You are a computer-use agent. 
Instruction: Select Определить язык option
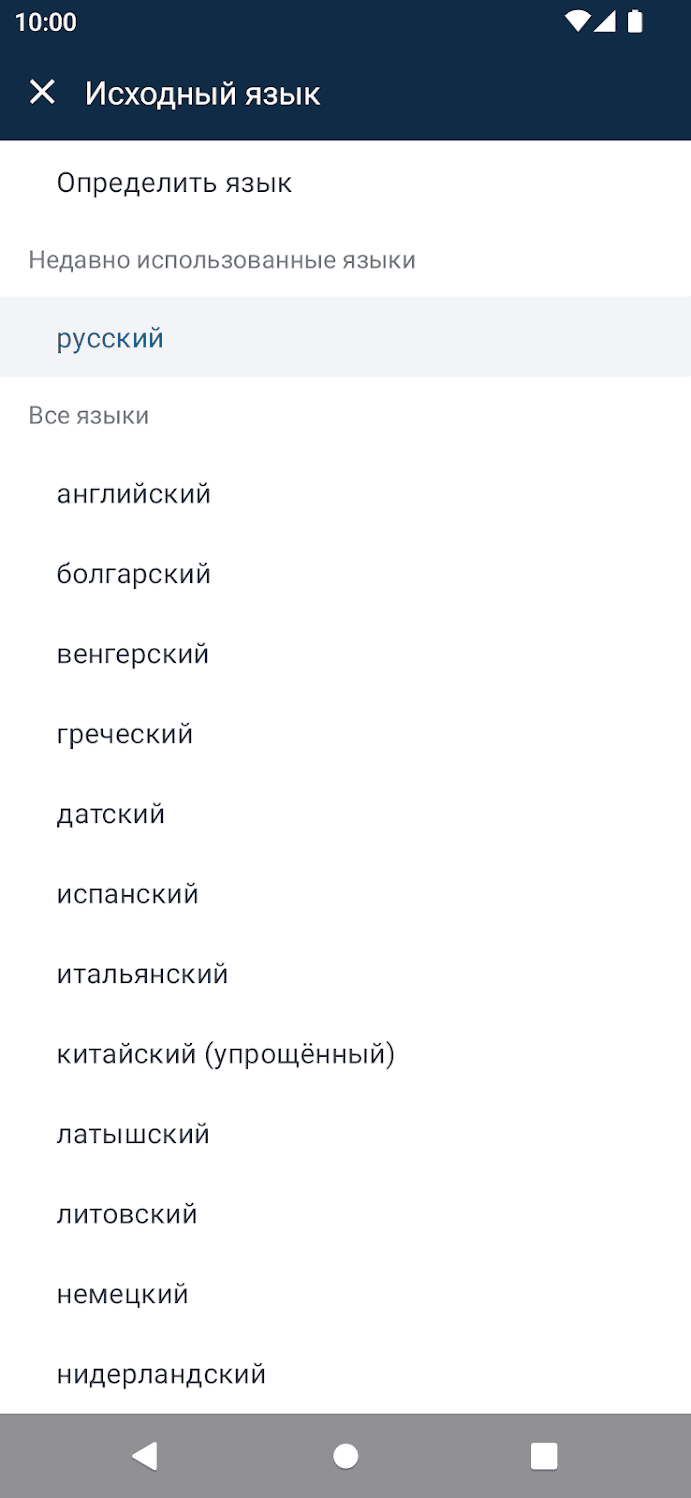tap(174, 183)
